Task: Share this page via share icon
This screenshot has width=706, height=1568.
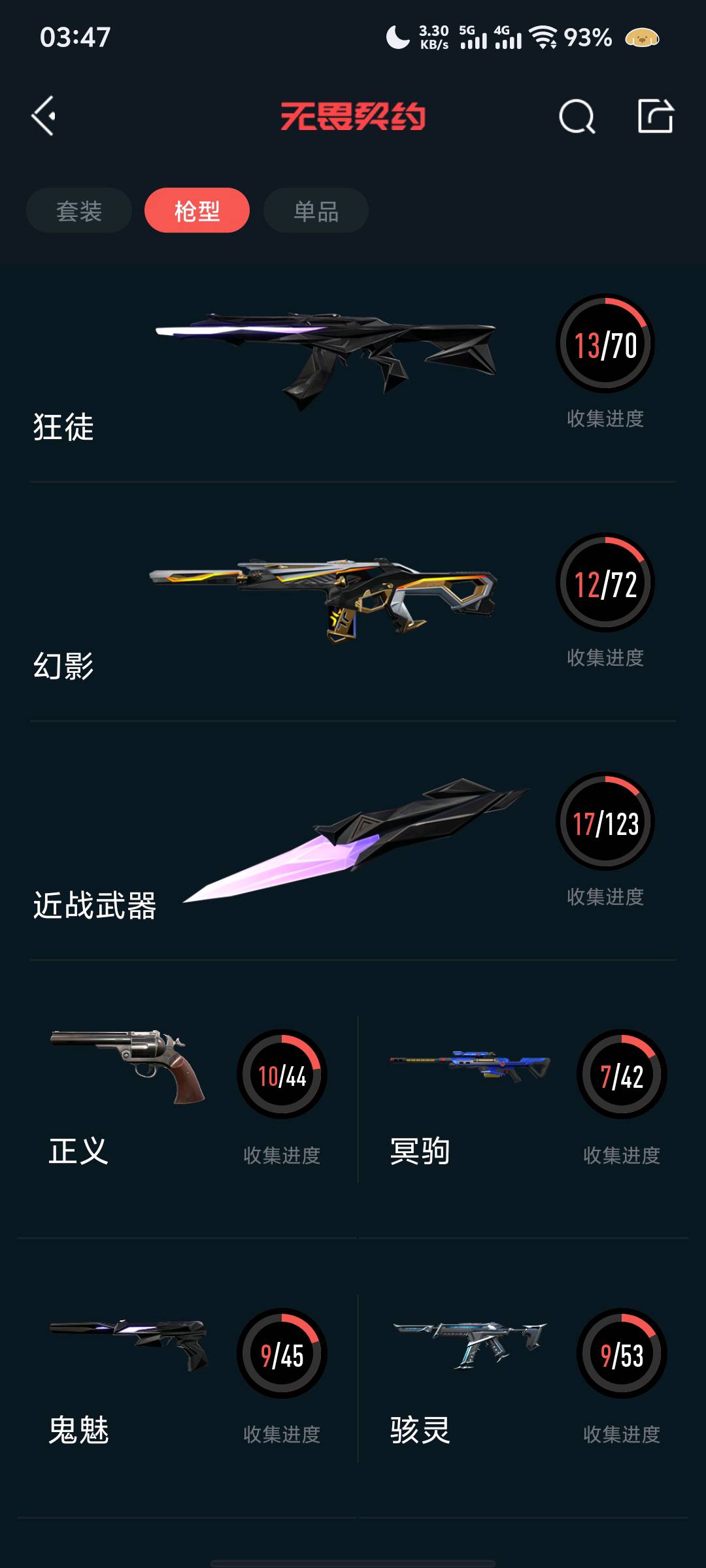Action: click(656, 116)
